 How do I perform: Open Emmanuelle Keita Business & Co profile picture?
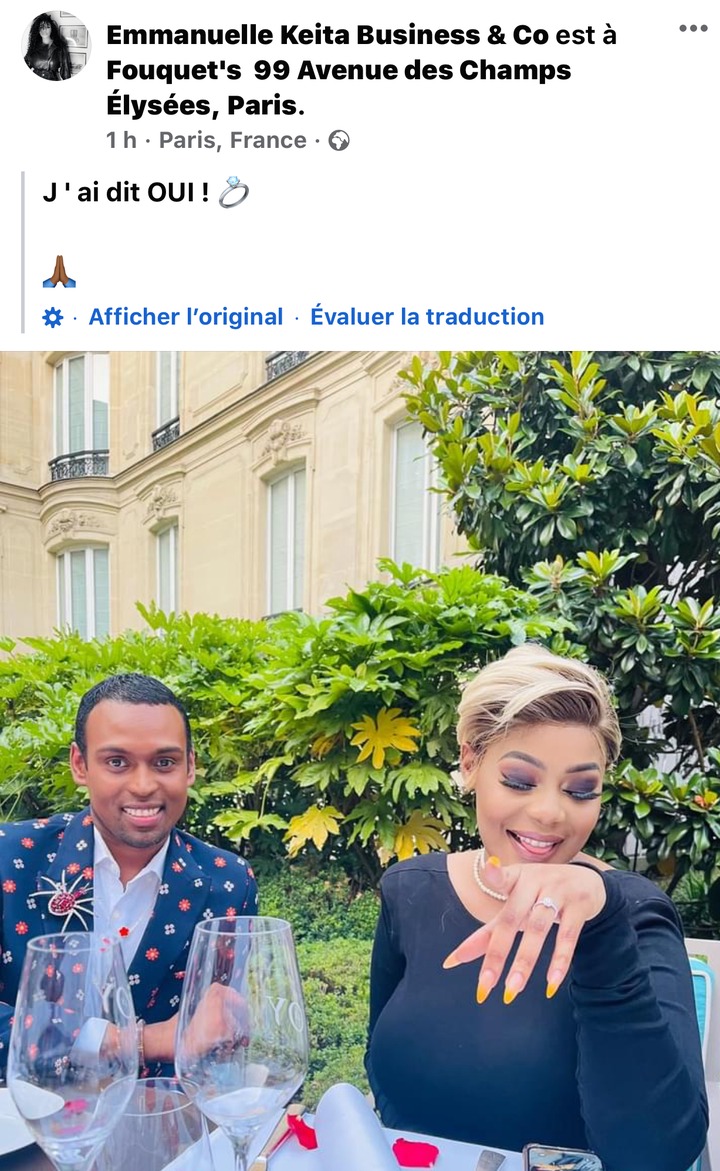(56, 46)
